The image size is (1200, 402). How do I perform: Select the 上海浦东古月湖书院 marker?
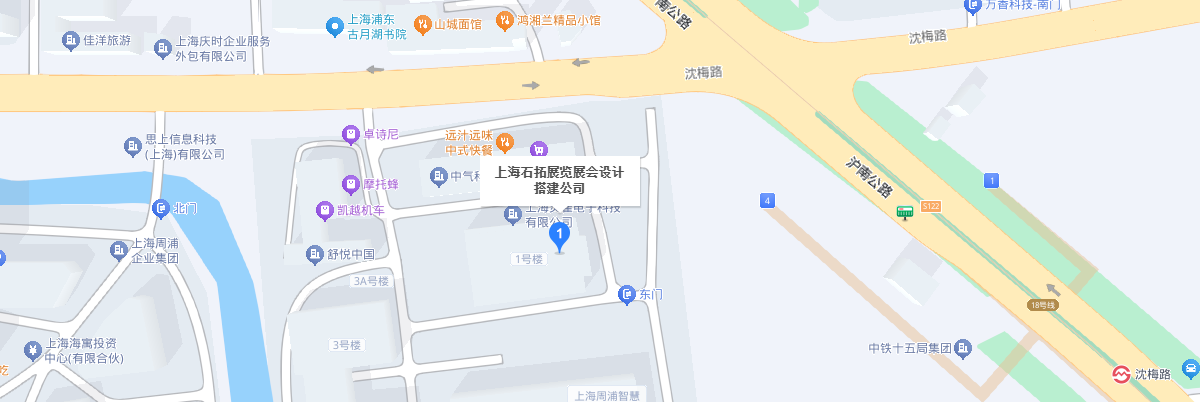tap(336, 26)
